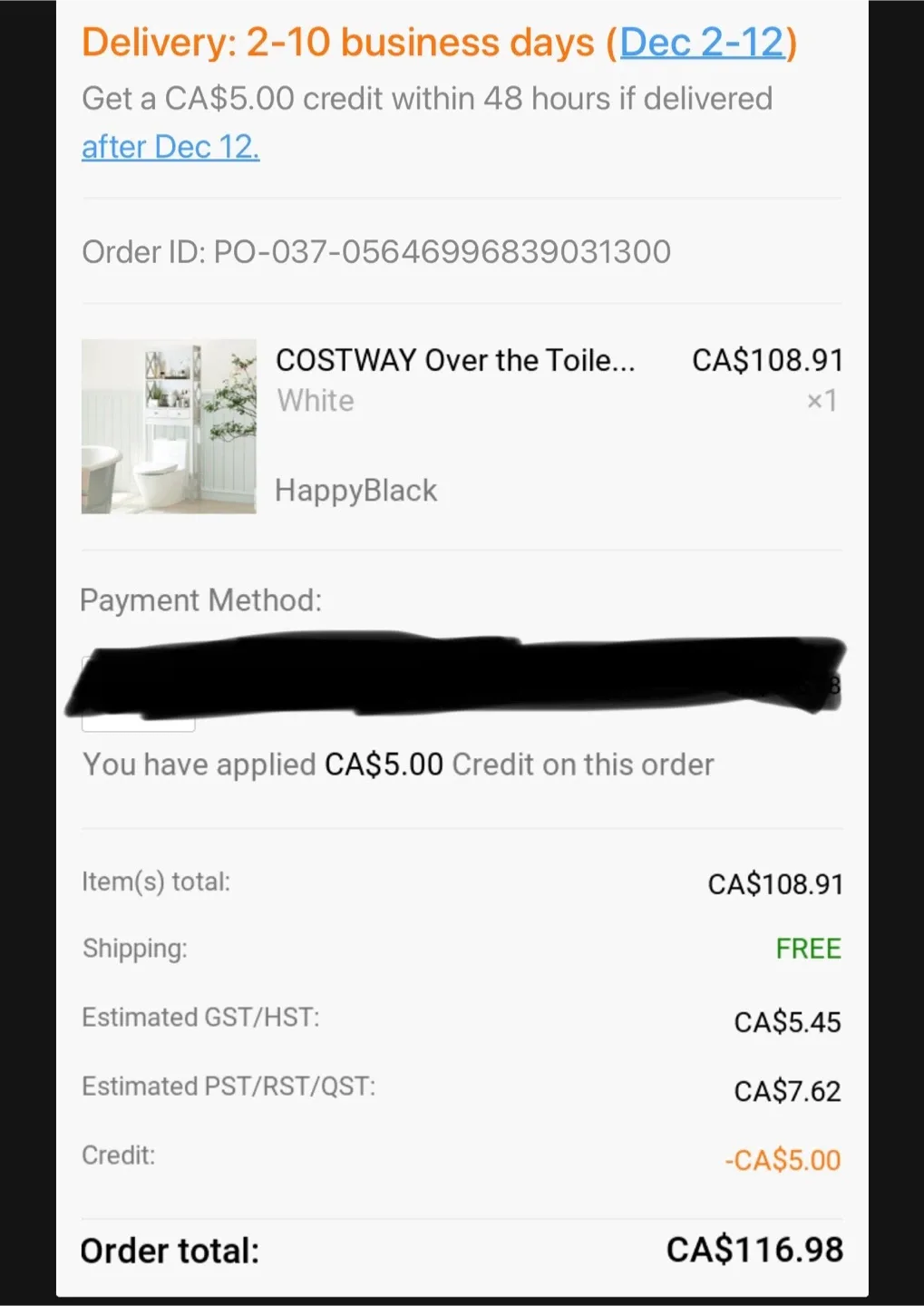
Task: View the COSTWAY Over the Toilet product title
Action: coord(457,360)
